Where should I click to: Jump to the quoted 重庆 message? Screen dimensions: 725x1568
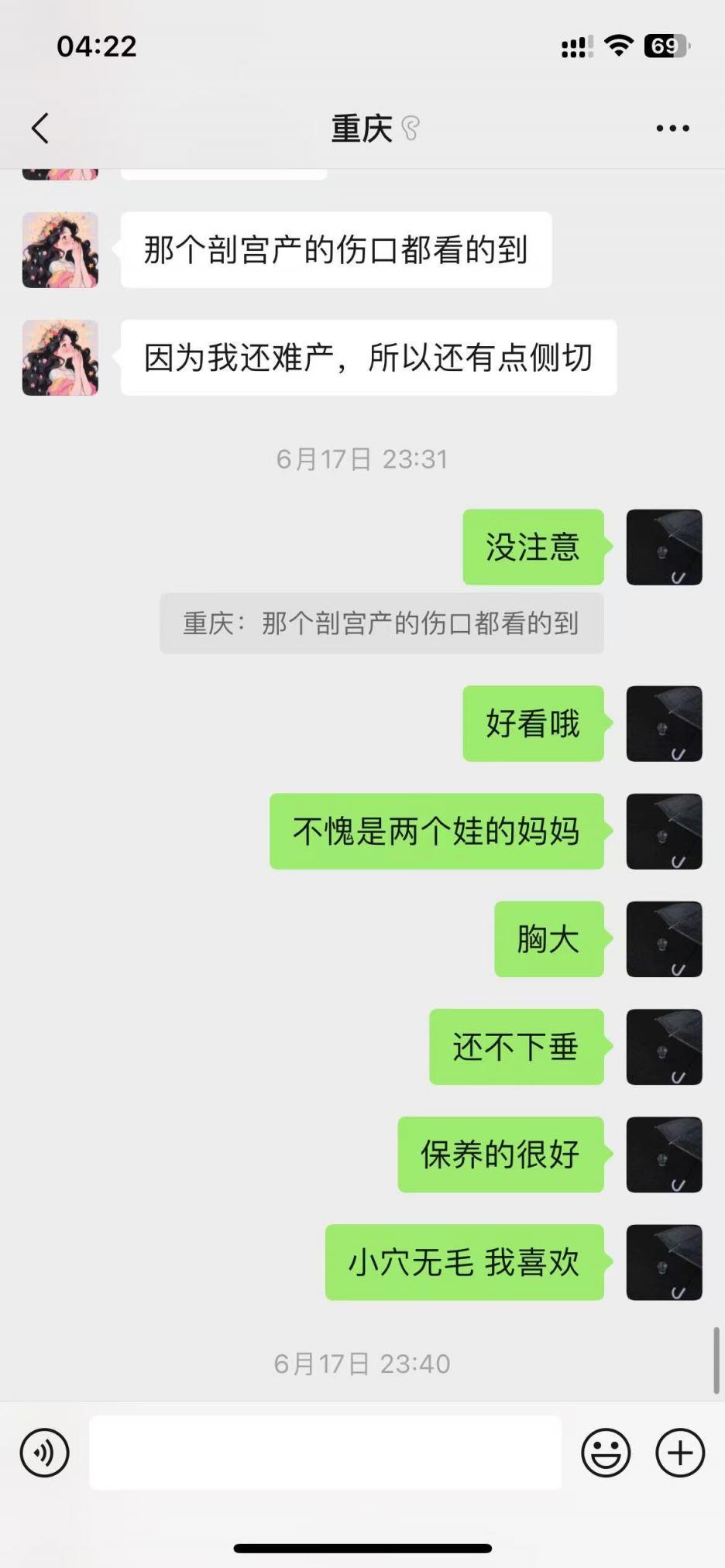tap(381, 623)
